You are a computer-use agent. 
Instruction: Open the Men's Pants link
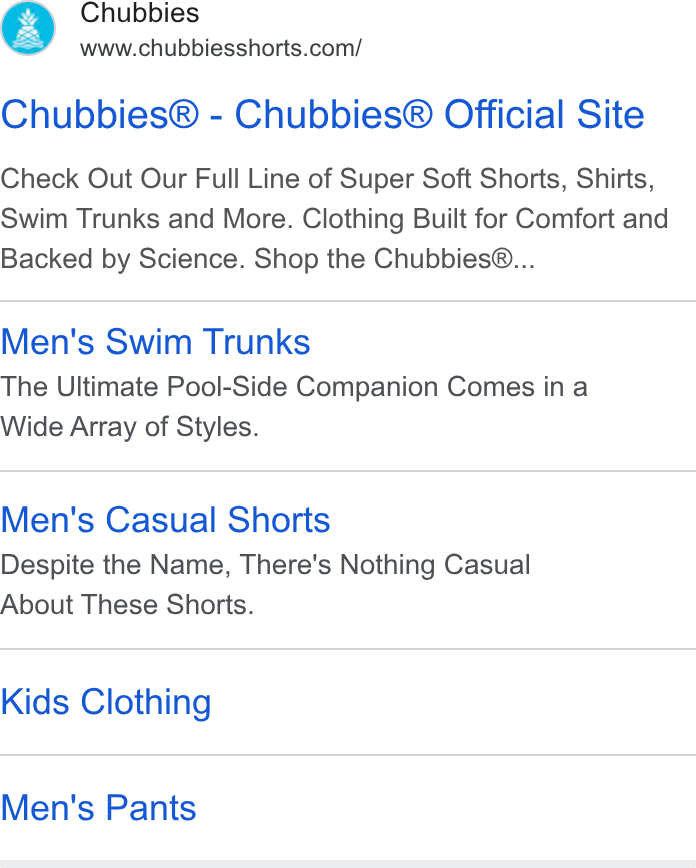tap(99, 808)
